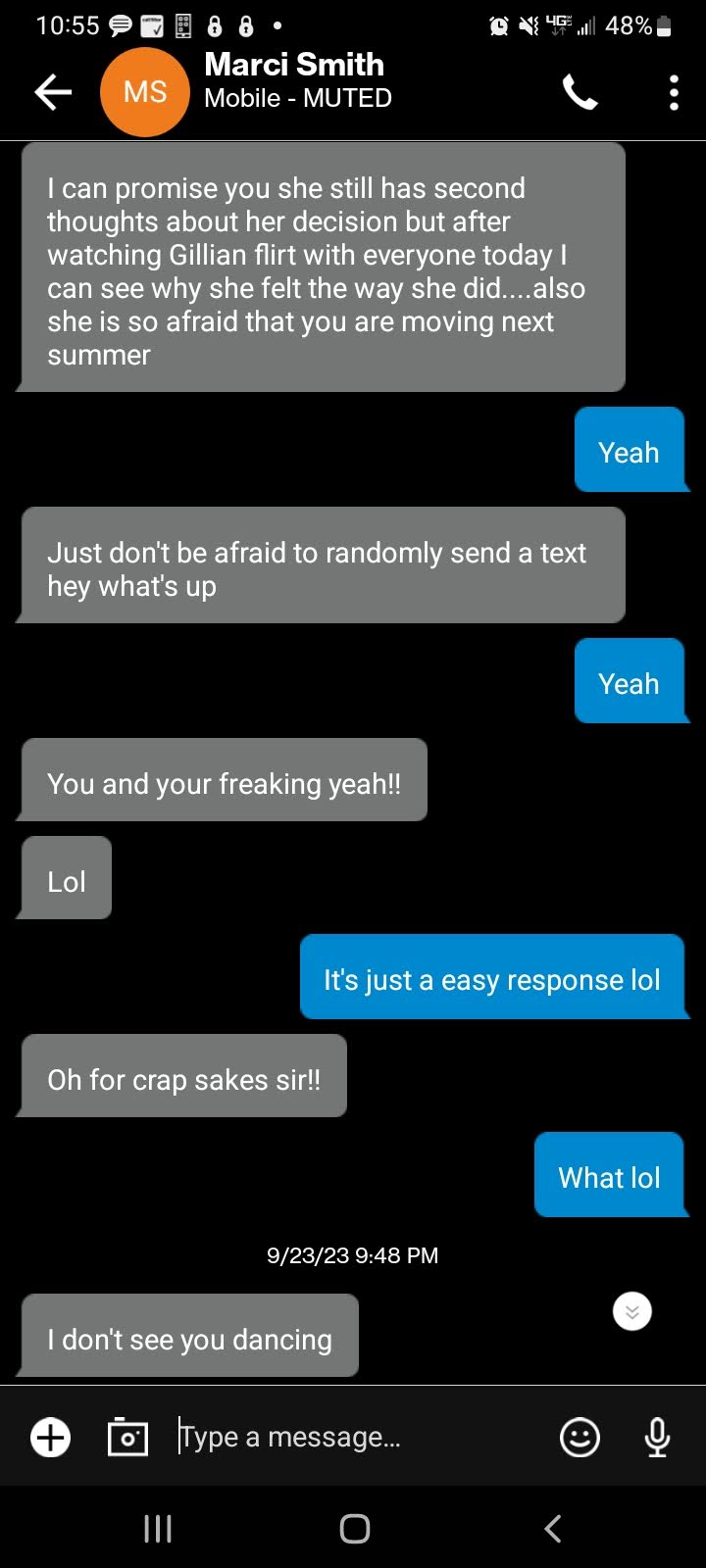This screenshot has height=1568, width=706.
Task: Go back to the conversations list
Action: 53,92
